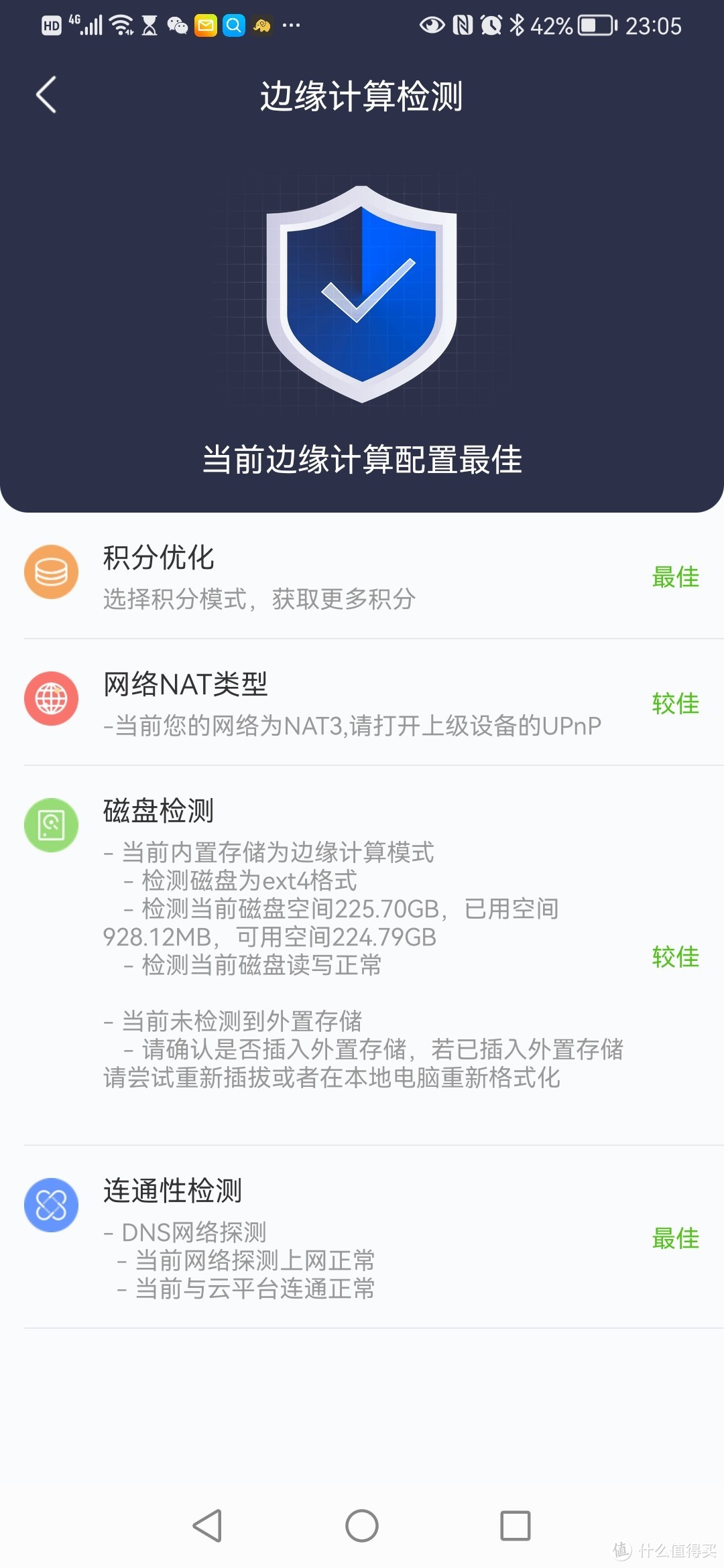Tap the 磁盘检测 green disk icon
The image size is (724, 1568).
pos(51,826)
